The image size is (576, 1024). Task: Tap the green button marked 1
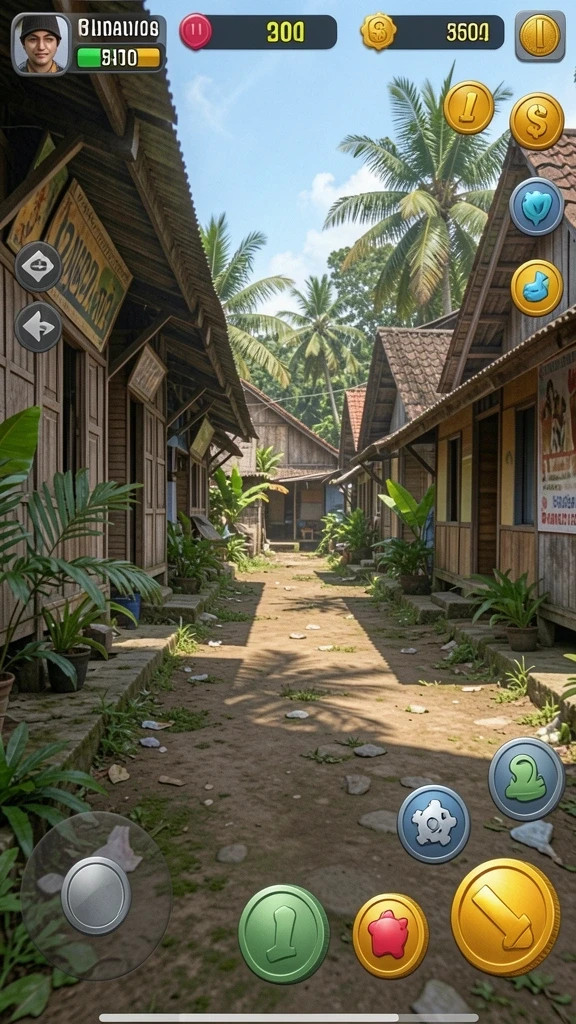click(x=283, y=933)
